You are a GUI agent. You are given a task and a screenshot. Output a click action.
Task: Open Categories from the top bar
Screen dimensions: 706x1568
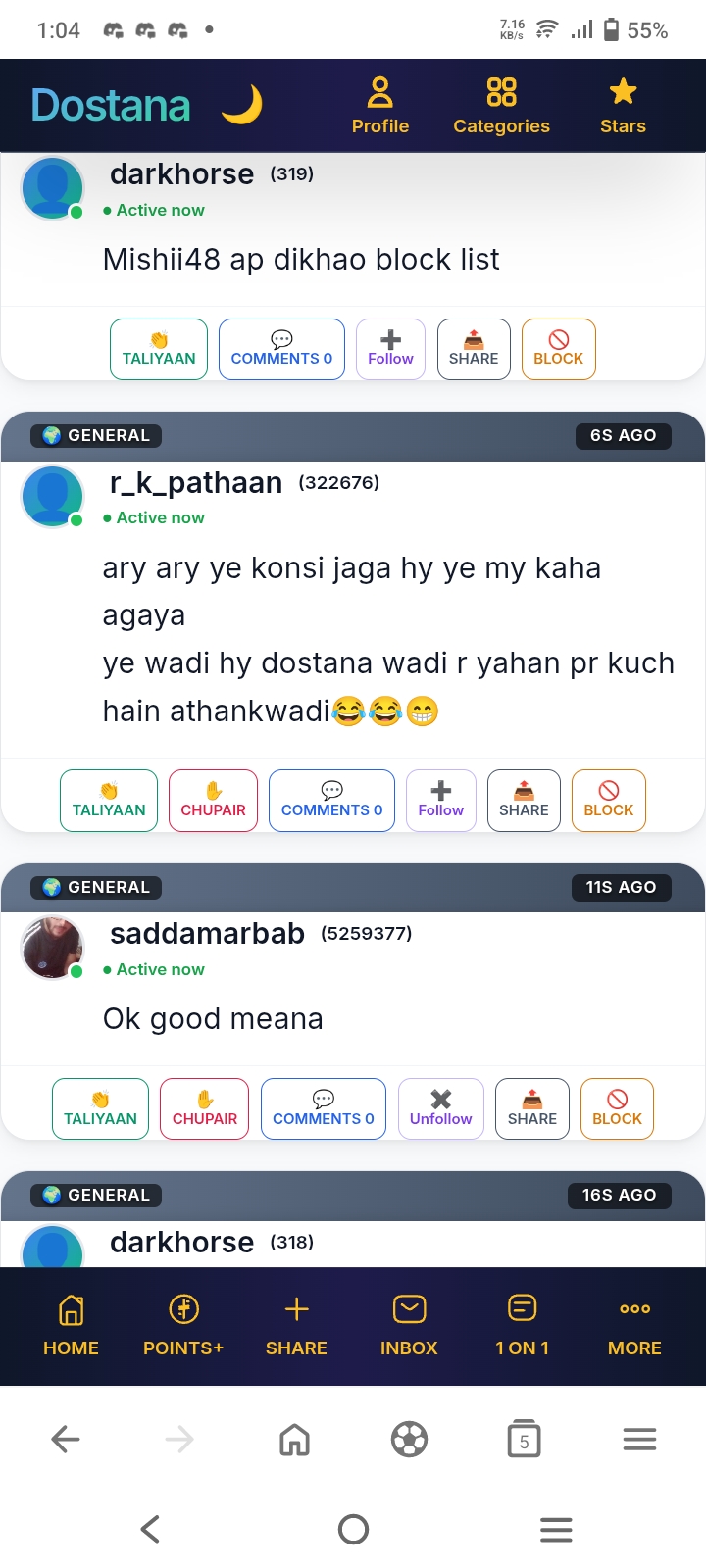pos(501,106)
